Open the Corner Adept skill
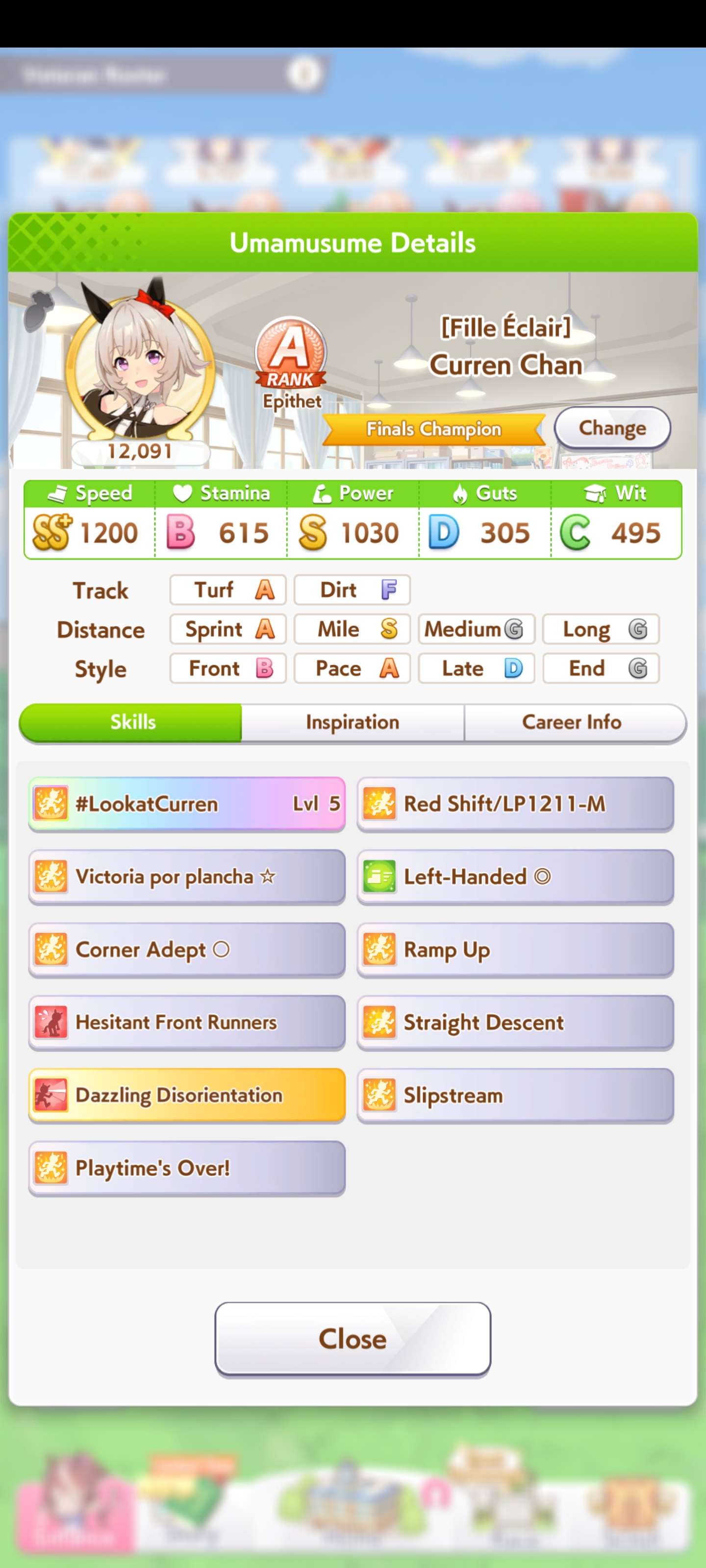706x1568 pixels. [186, 950]
